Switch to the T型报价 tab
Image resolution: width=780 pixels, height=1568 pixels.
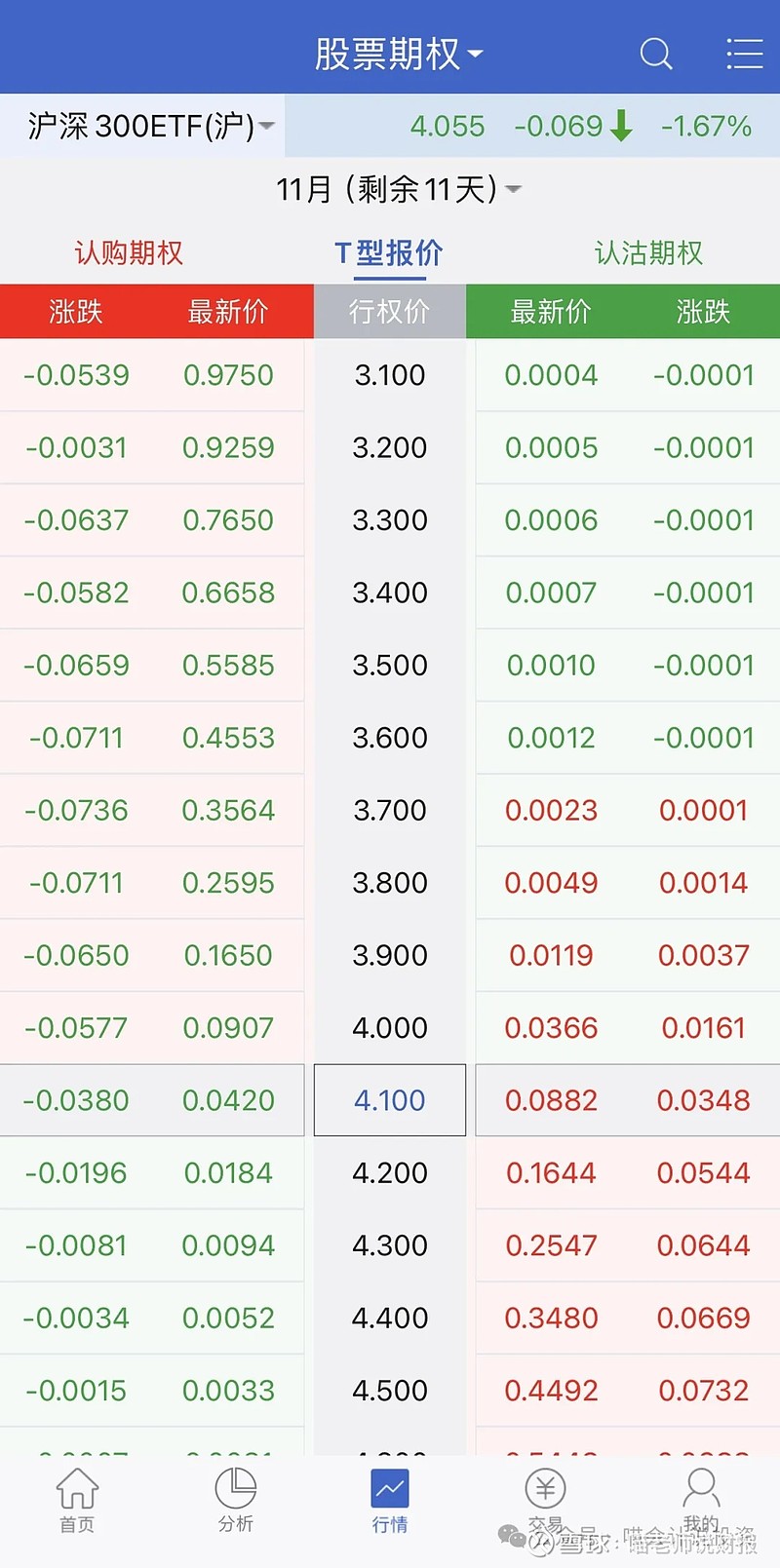pyautogui.click(x=389, y=253)
